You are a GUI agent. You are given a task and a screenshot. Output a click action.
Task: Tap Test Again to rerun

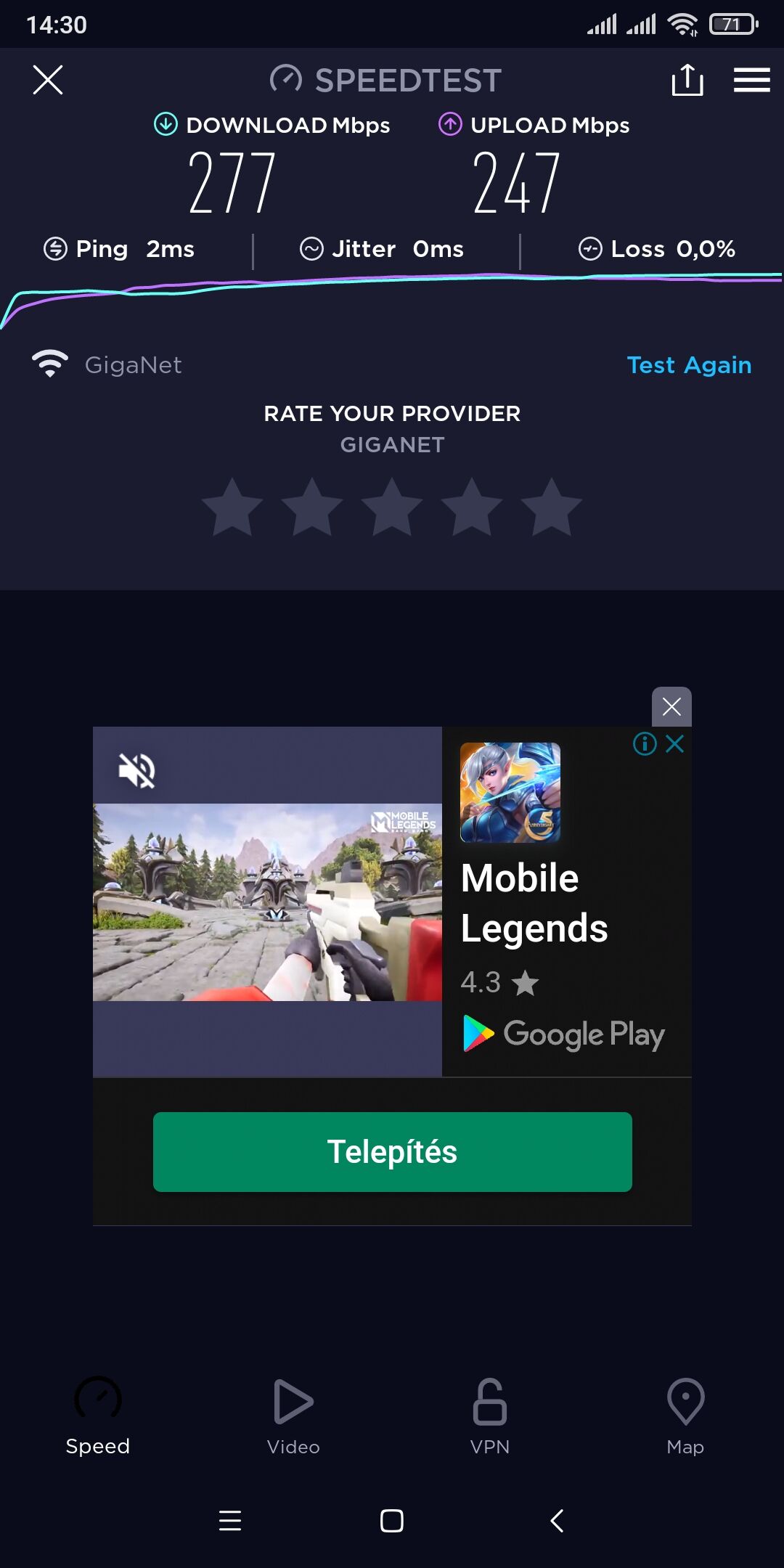pyautogui.click(x=688, y=365)
